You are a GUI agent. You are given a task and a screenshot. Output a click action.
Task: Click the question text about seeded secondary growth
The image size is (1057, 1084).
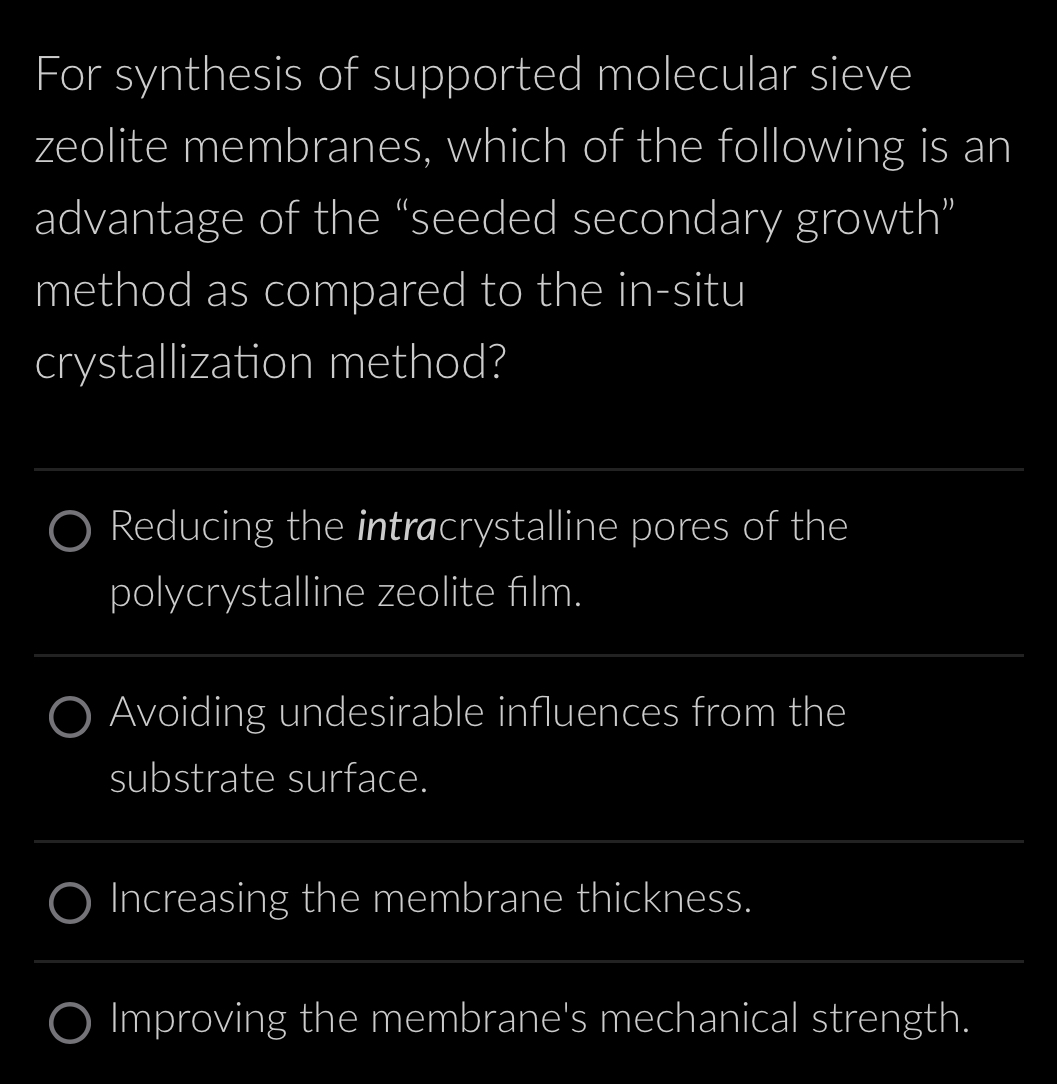(x=500, y=218)
